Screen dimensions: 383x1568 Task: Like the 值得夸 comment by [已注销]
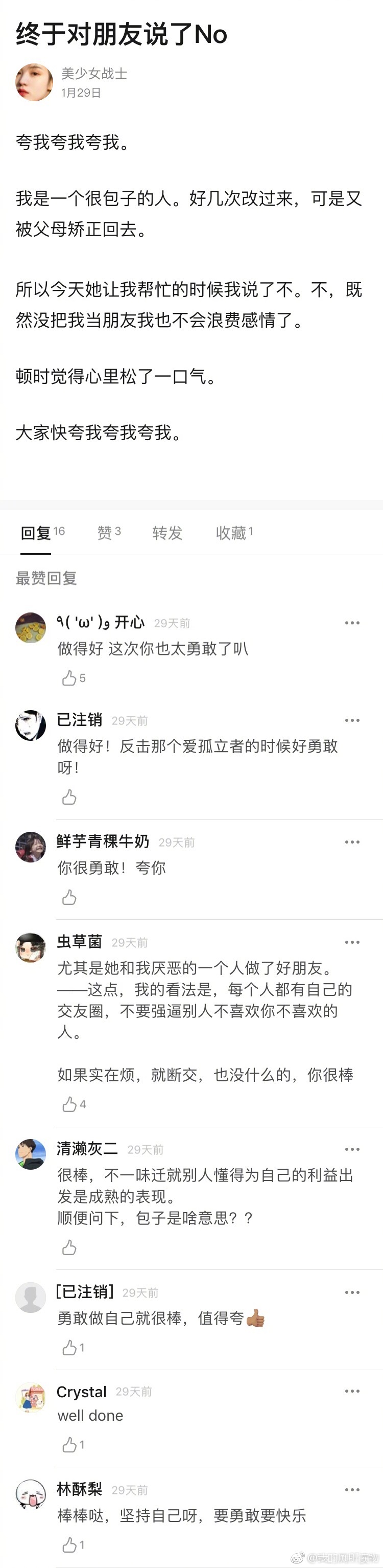[x=69, y=1348]
